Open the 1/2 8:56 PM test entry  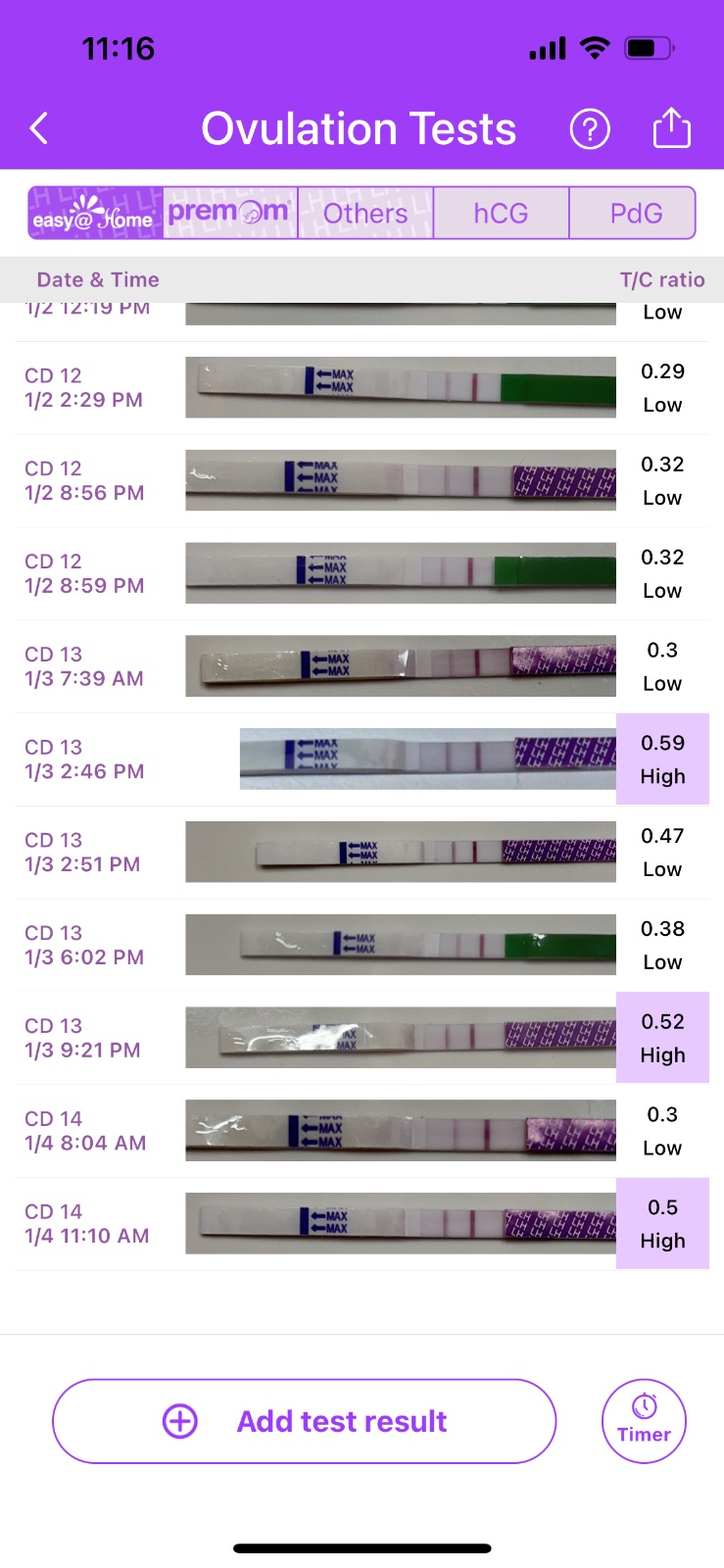coord(362,481)
